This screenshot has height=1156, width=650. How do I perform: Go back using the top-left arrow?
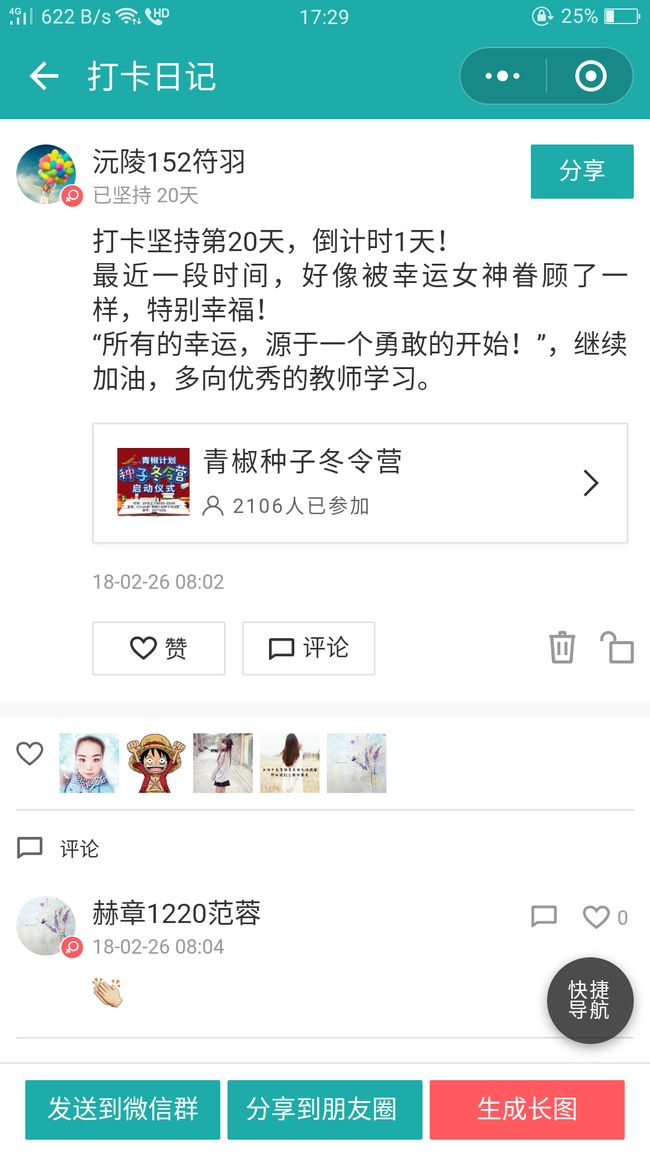44,76
